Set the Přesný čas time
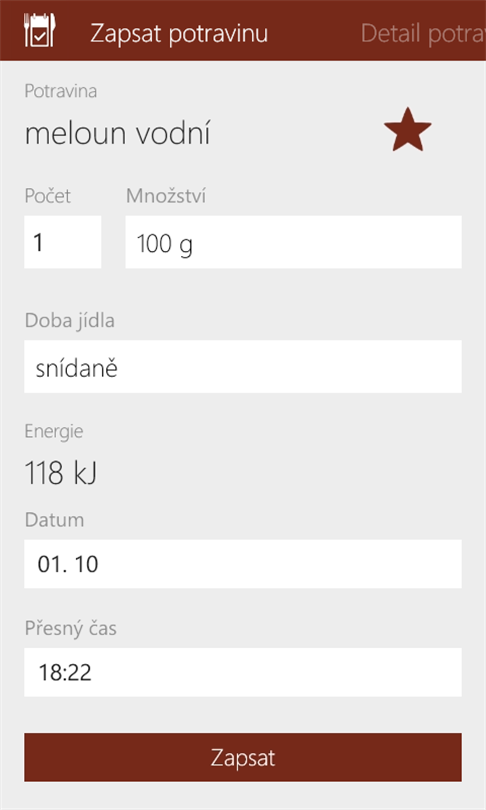 coord(243,673)
